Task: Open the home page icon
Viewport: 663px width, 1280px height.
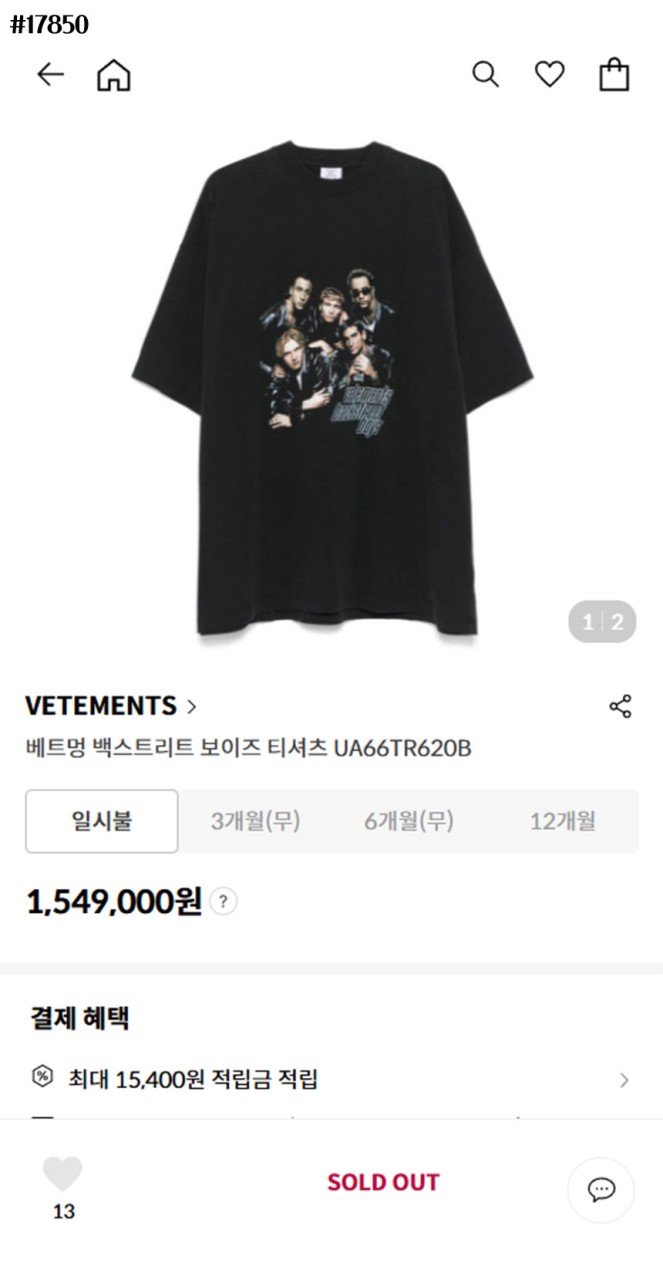Action: 113,75
